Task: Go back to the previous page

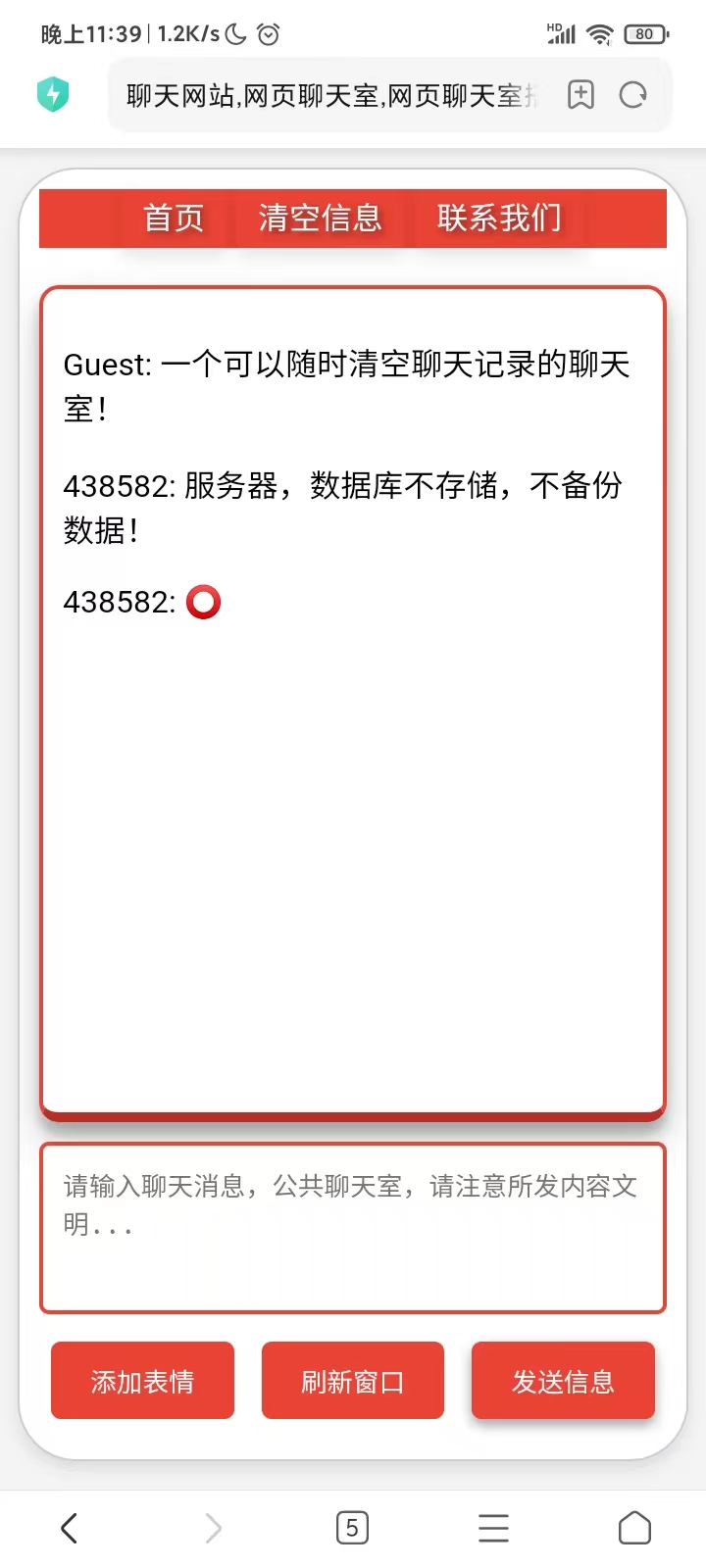Action: (69, 1528)
